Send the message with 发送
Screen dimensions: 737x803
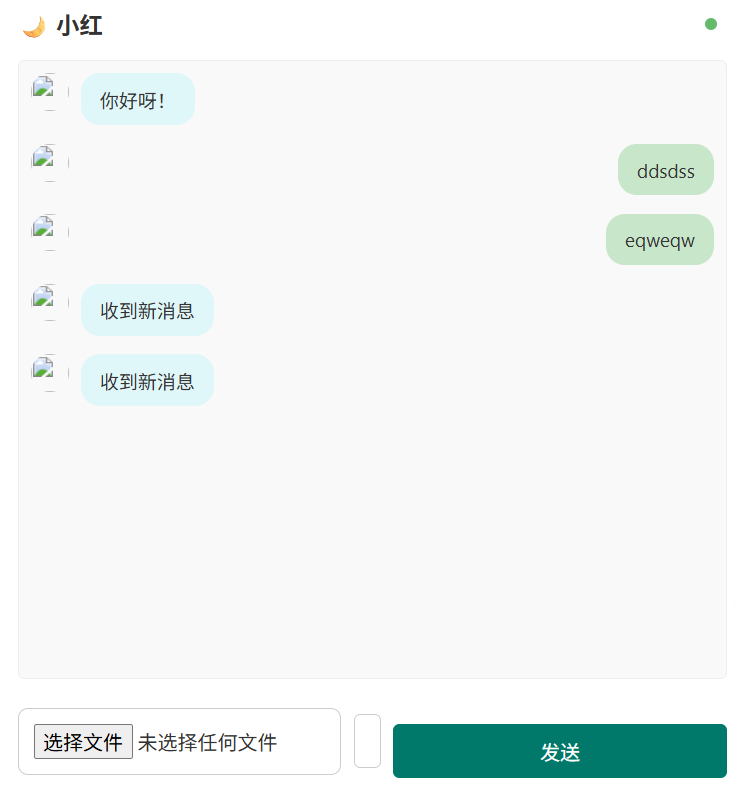click(559, 751)
